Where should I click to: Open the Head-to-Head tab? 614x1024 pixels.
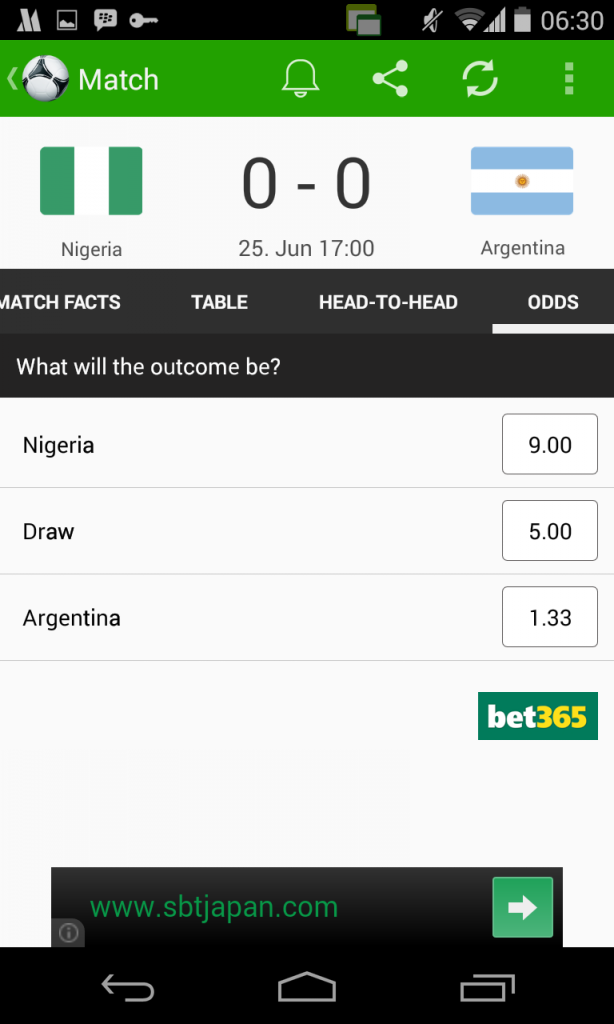388,302
